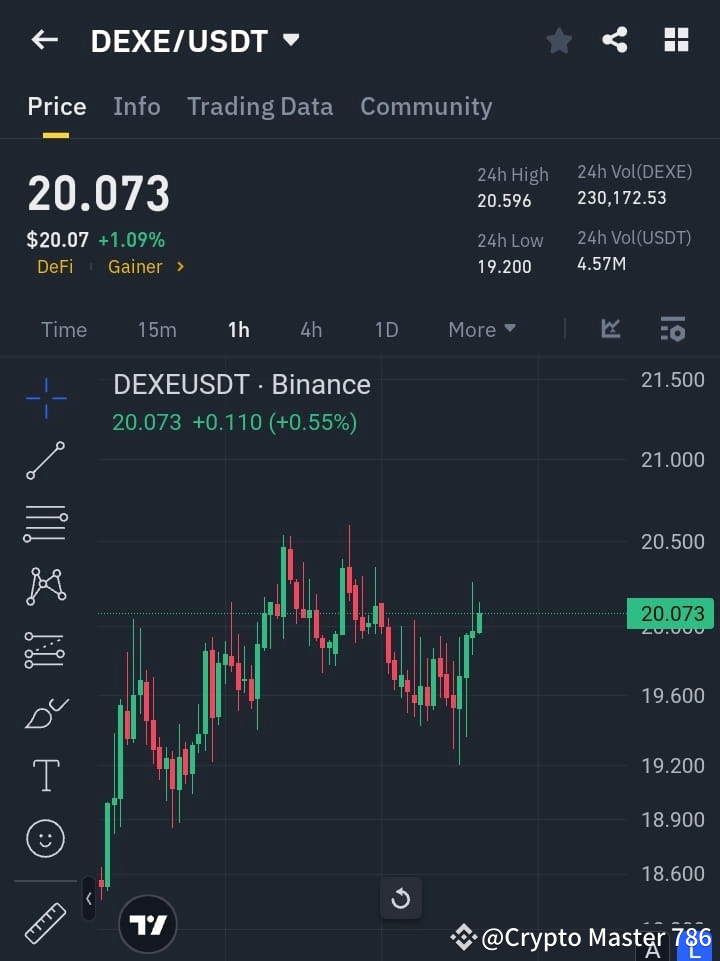The width and height of the screenshot is (720, 961).
Task: Add DEXE/USDT to favorites via star
Action: tap(558, 40)
